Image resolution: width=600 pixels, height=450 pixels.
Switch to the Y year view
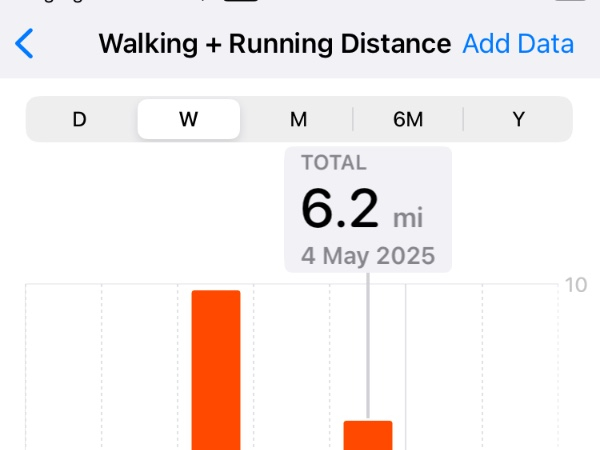pos(518,119)
